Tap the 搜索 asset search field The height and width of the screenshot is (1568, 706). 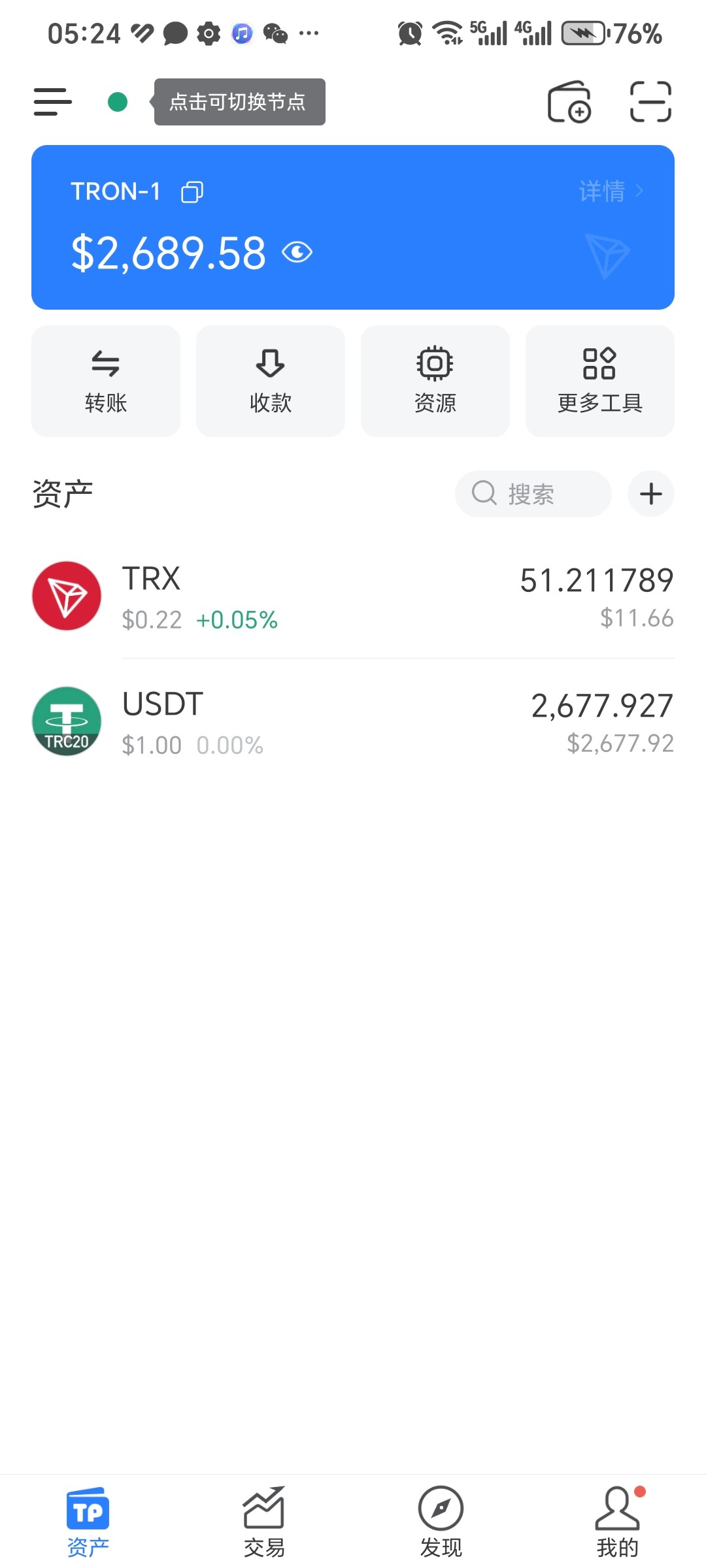coord(533,494)
